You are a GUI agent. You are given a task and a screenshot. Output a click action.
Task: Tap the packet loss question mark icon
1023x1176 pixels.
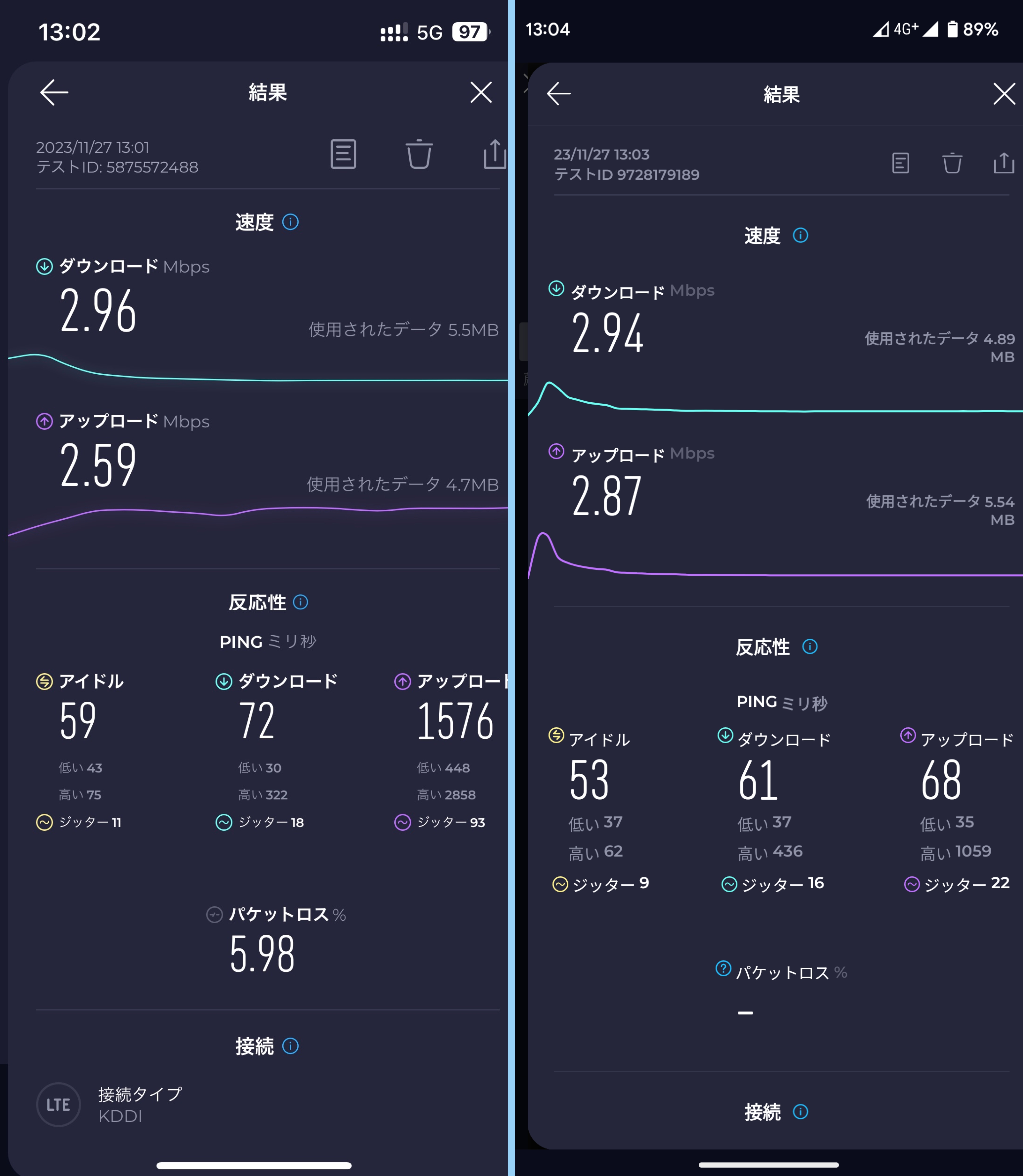[x=723, y=968]
